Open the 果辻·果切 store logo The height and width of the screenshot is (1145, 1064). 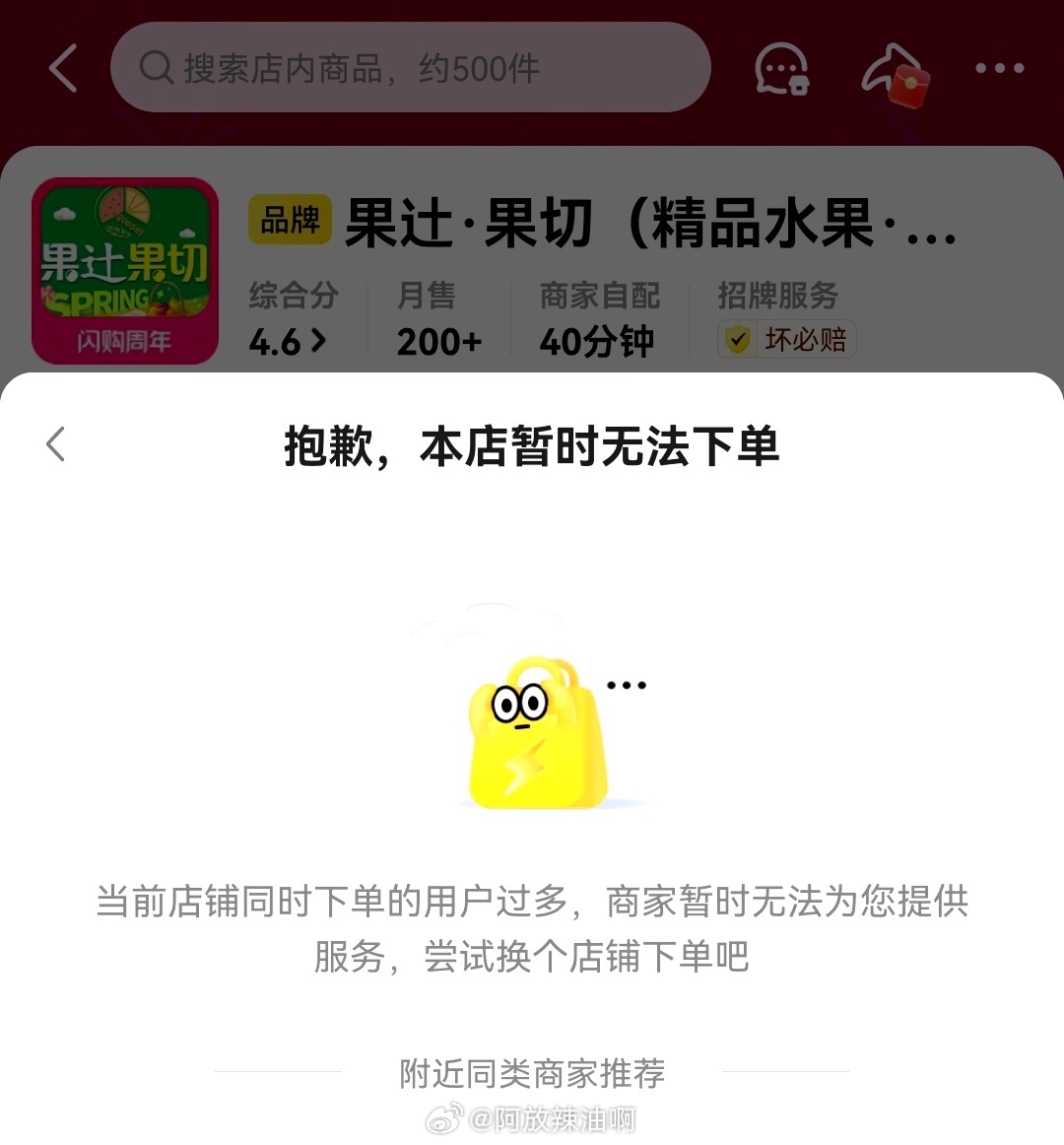[x=125, y=271]
